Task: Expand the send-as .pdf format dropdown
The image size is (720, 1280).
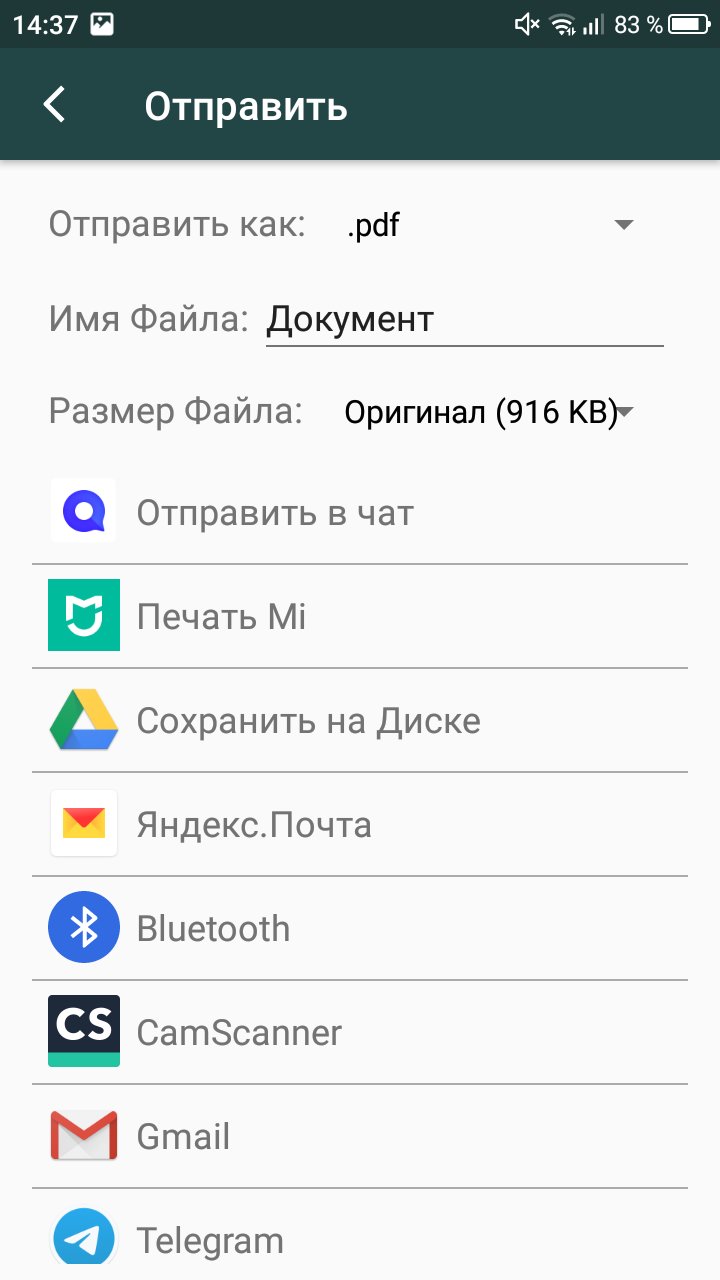Action: 490,225
